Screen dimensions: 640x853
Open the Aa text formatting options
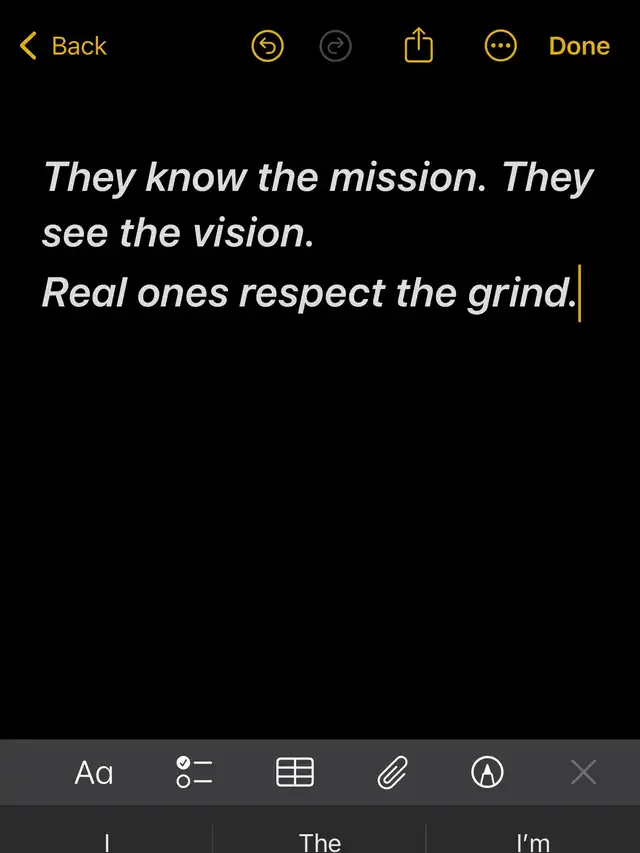(x=94, y=772)
